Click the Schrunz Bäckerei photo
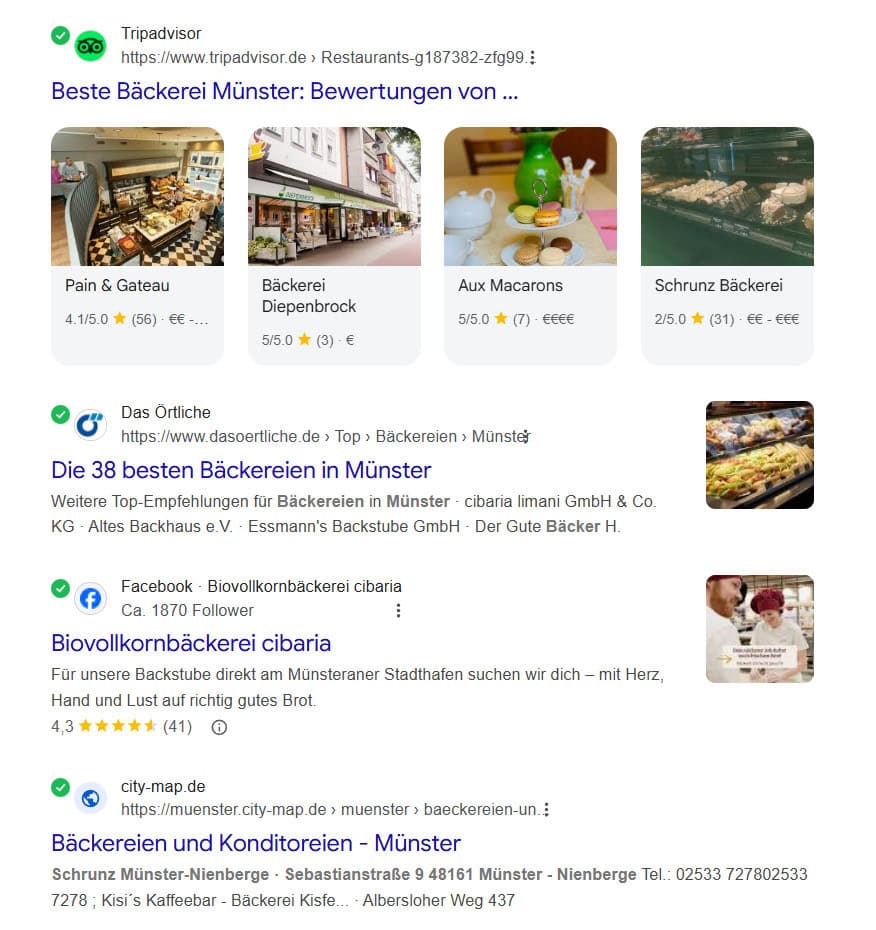The height and width of the screenshot is (930, 876). coord(726,196)
